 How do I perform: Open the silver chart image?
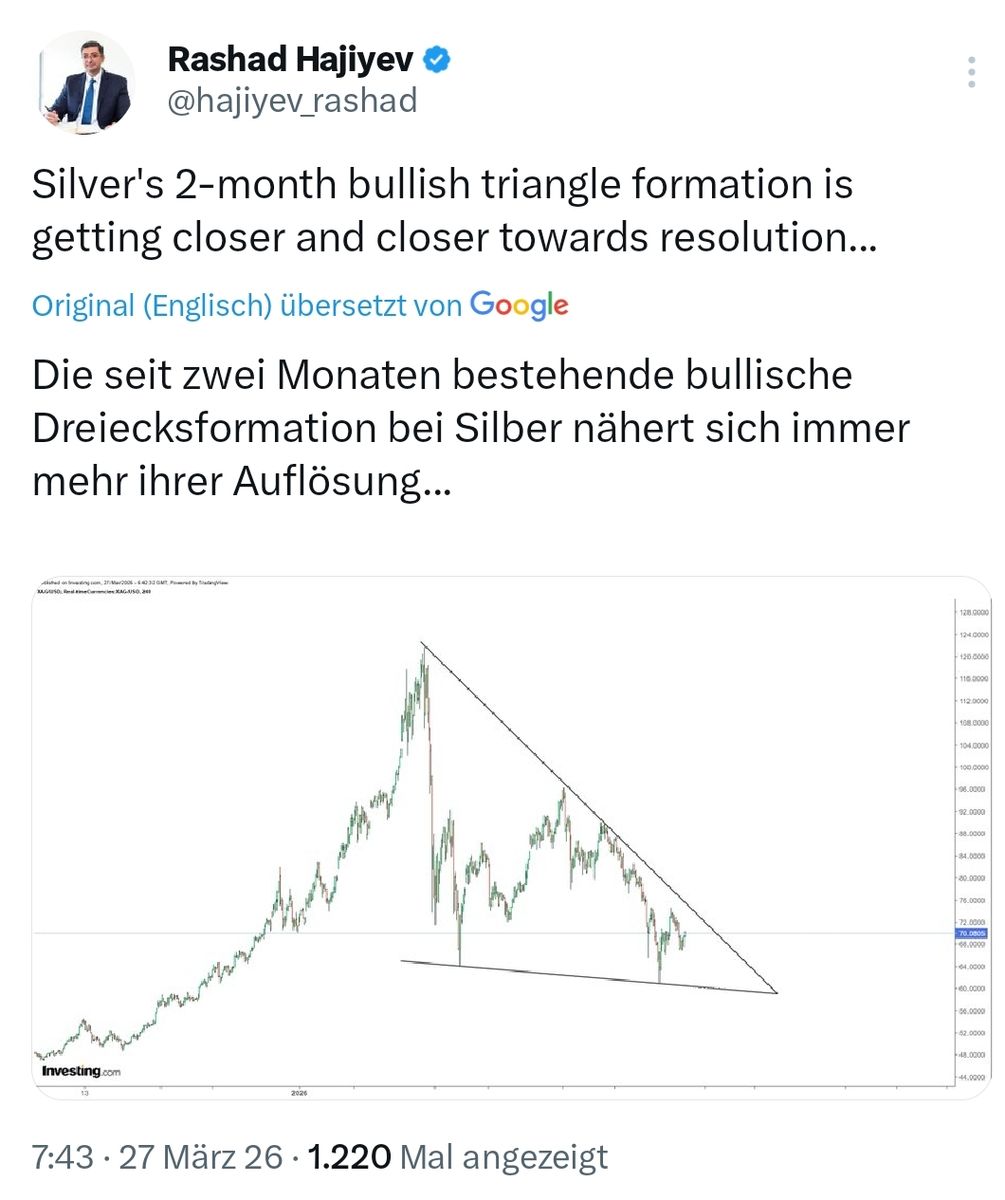click(512, 837)
